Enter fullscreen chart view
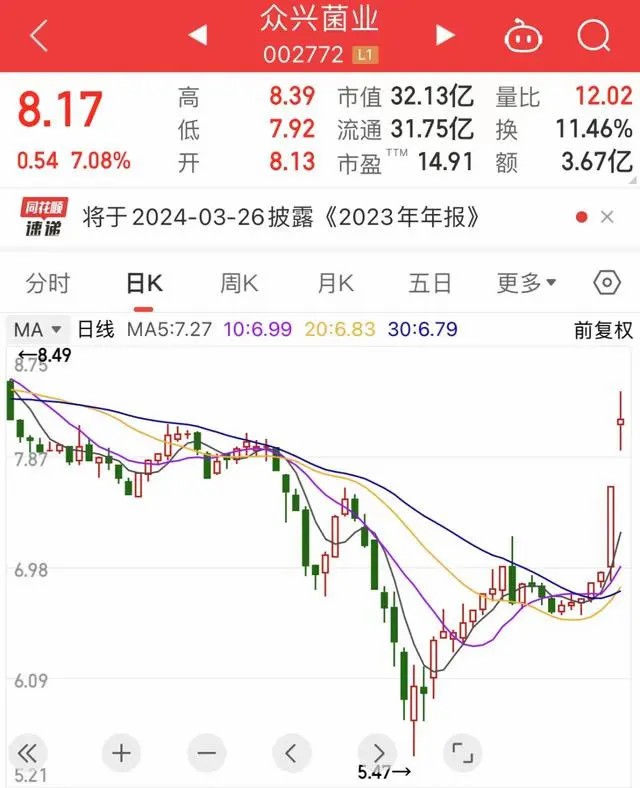The image size is (640, 788). click(461, 752)
